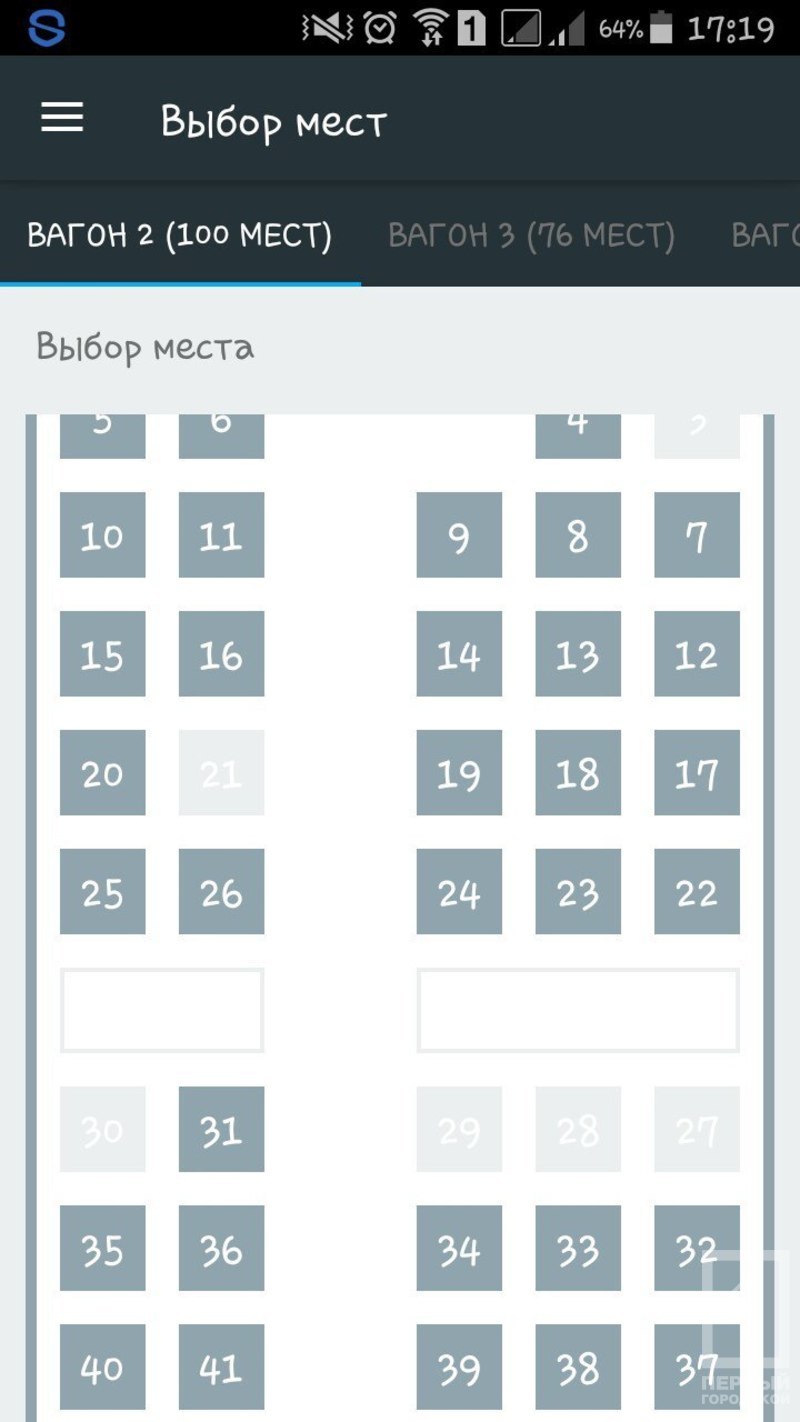
Task: Pick seat 12
Action: [697, 654]
